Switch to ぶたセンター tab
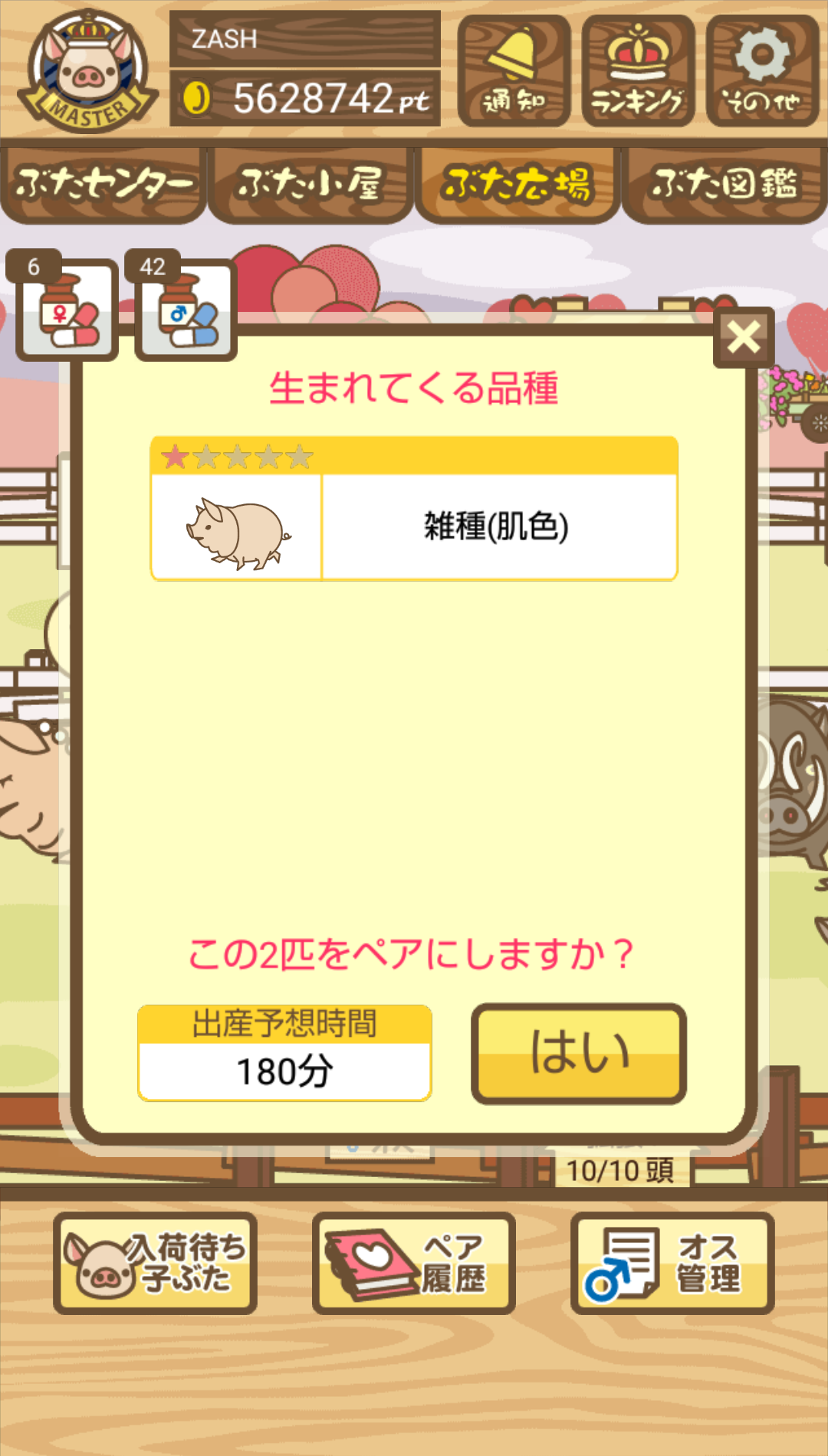 [x=103, y=185]
